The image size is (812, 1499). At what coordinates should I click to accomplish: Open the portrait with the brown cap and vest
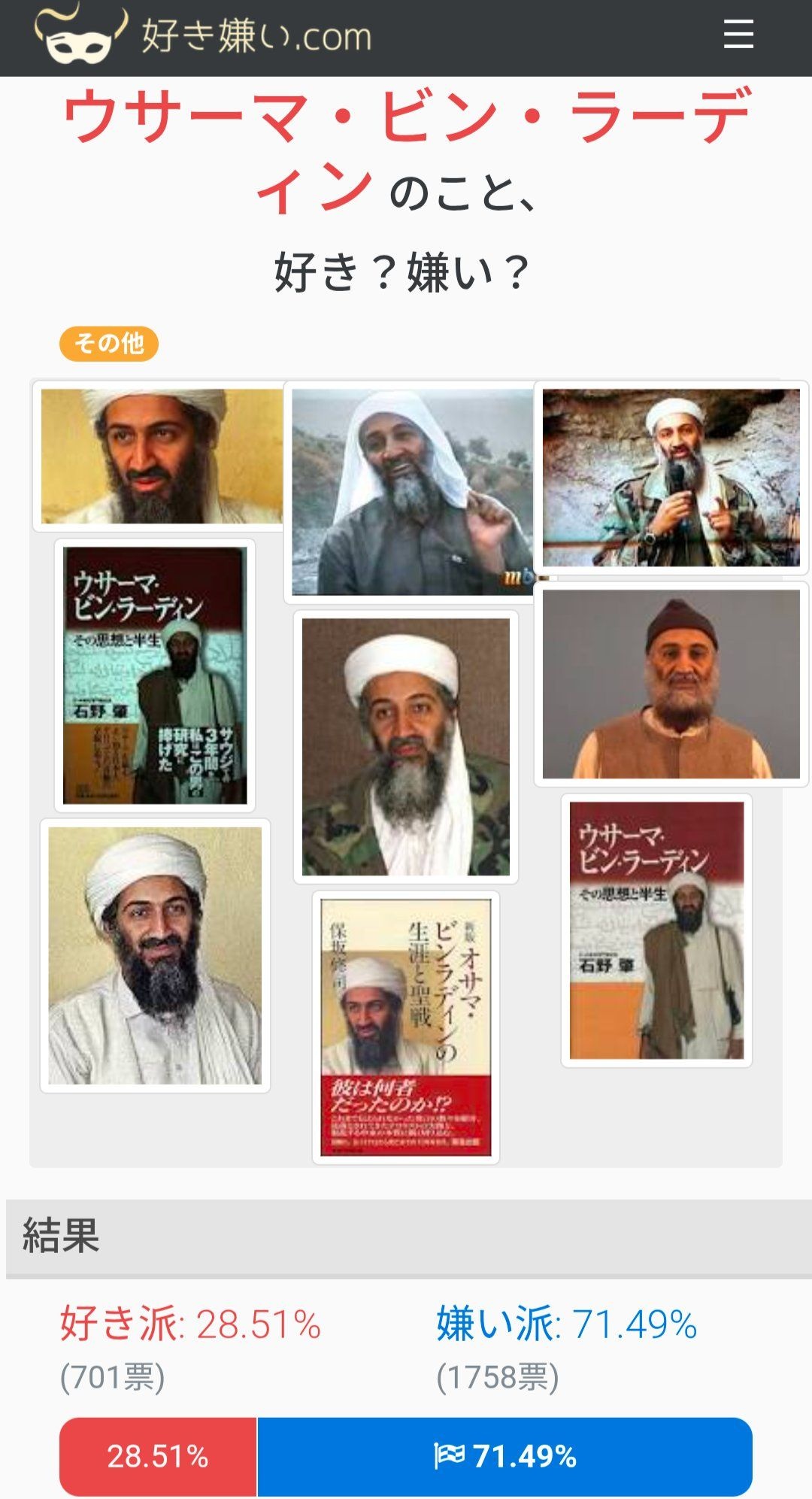(671, 684)
